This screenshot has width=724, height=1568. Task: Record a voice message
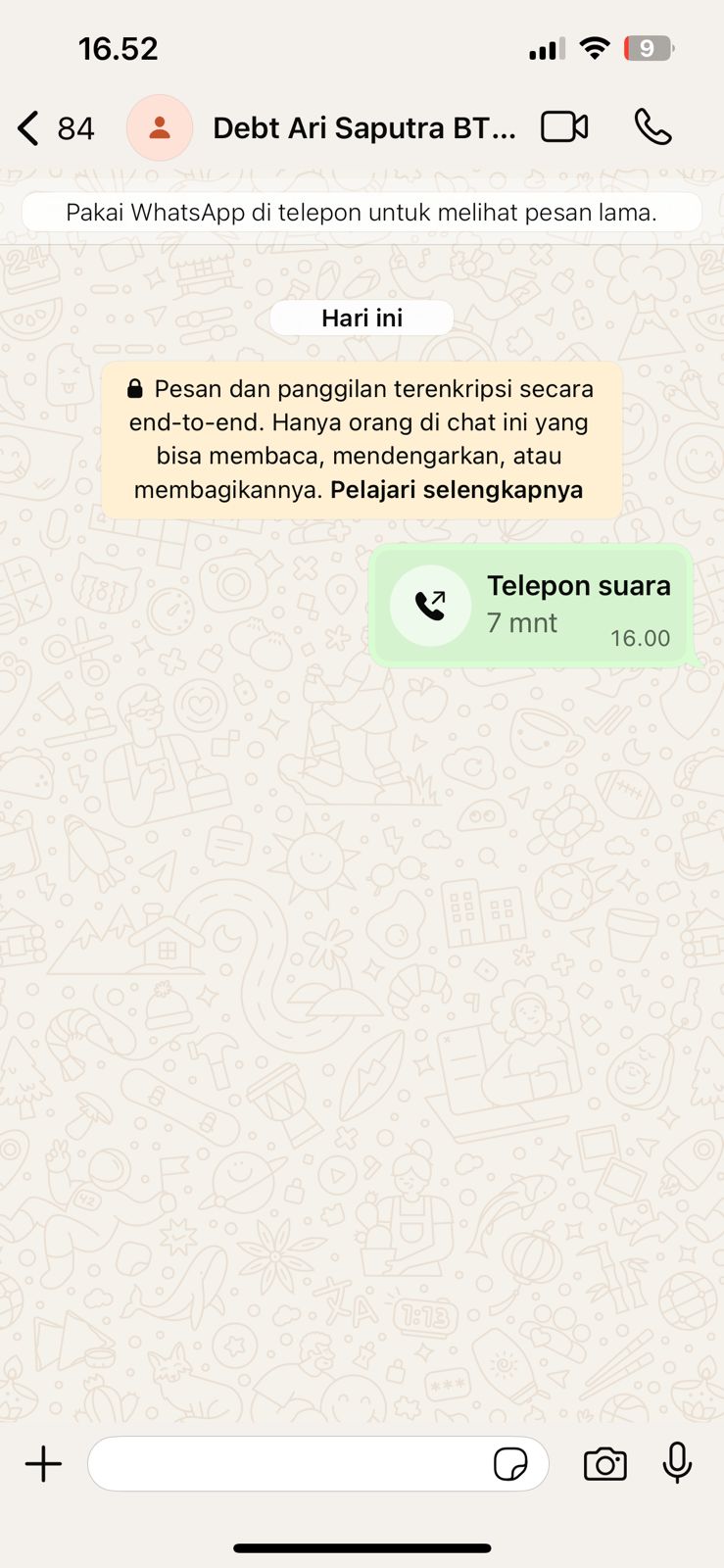(677, 1463)
